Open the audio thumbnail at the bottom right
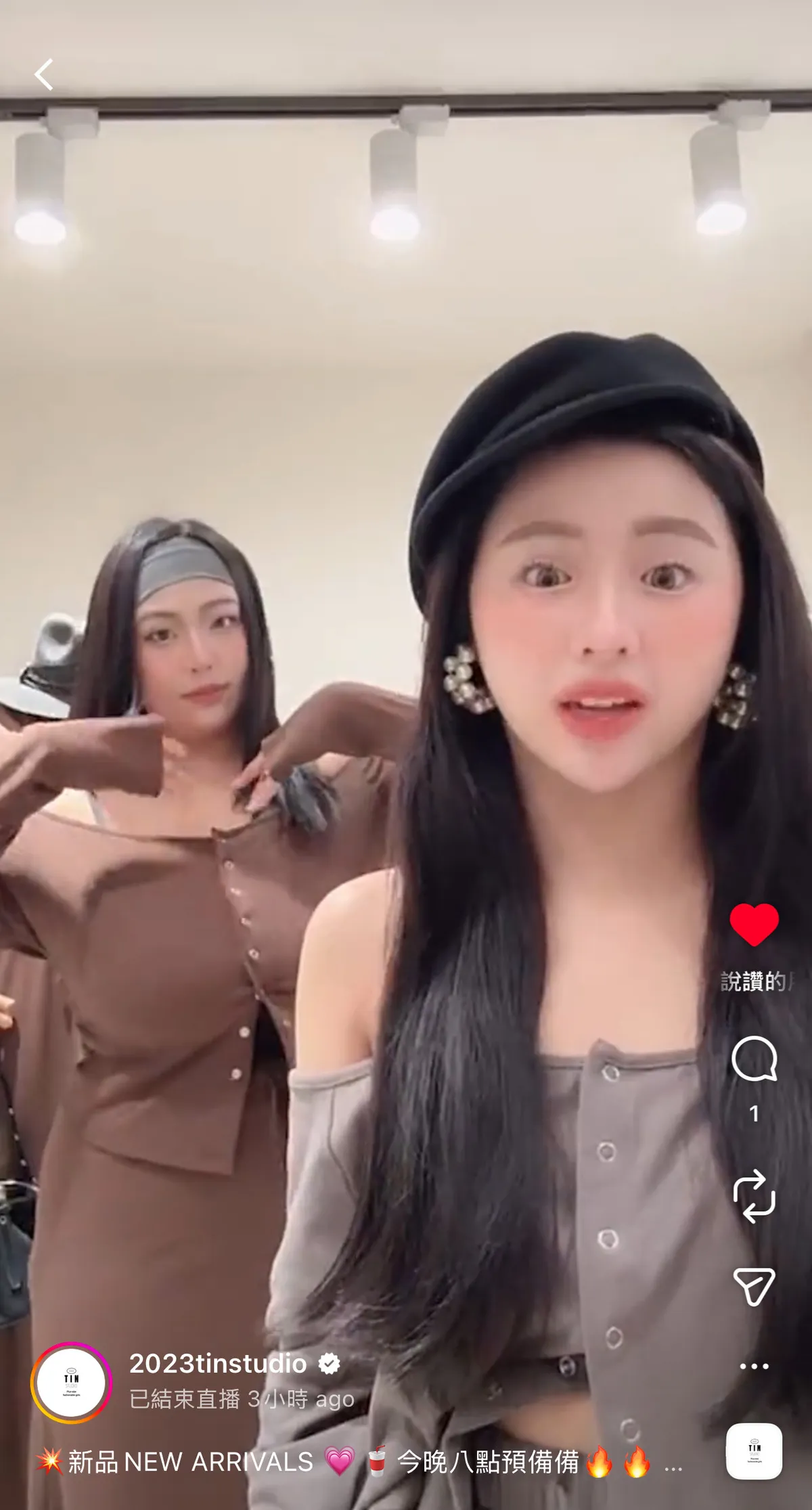 pos(754,1452)
